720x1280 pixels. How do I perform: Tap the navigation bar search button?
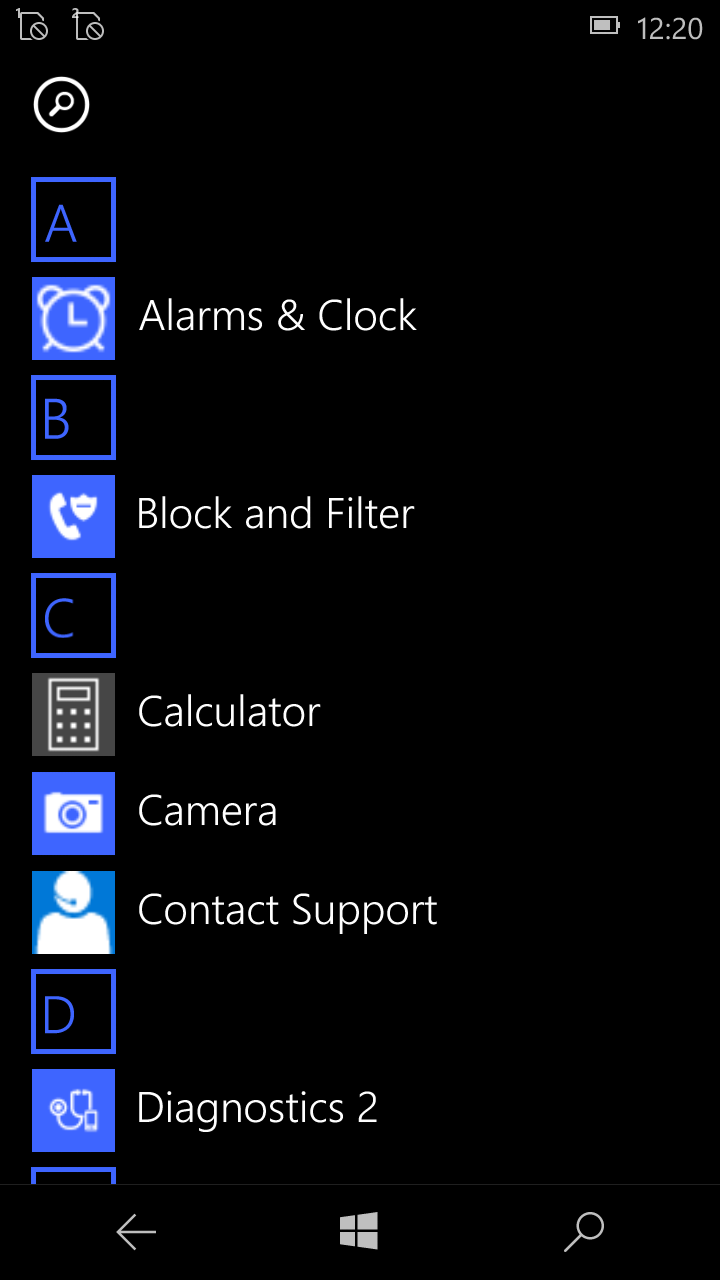pos(584,1232)
